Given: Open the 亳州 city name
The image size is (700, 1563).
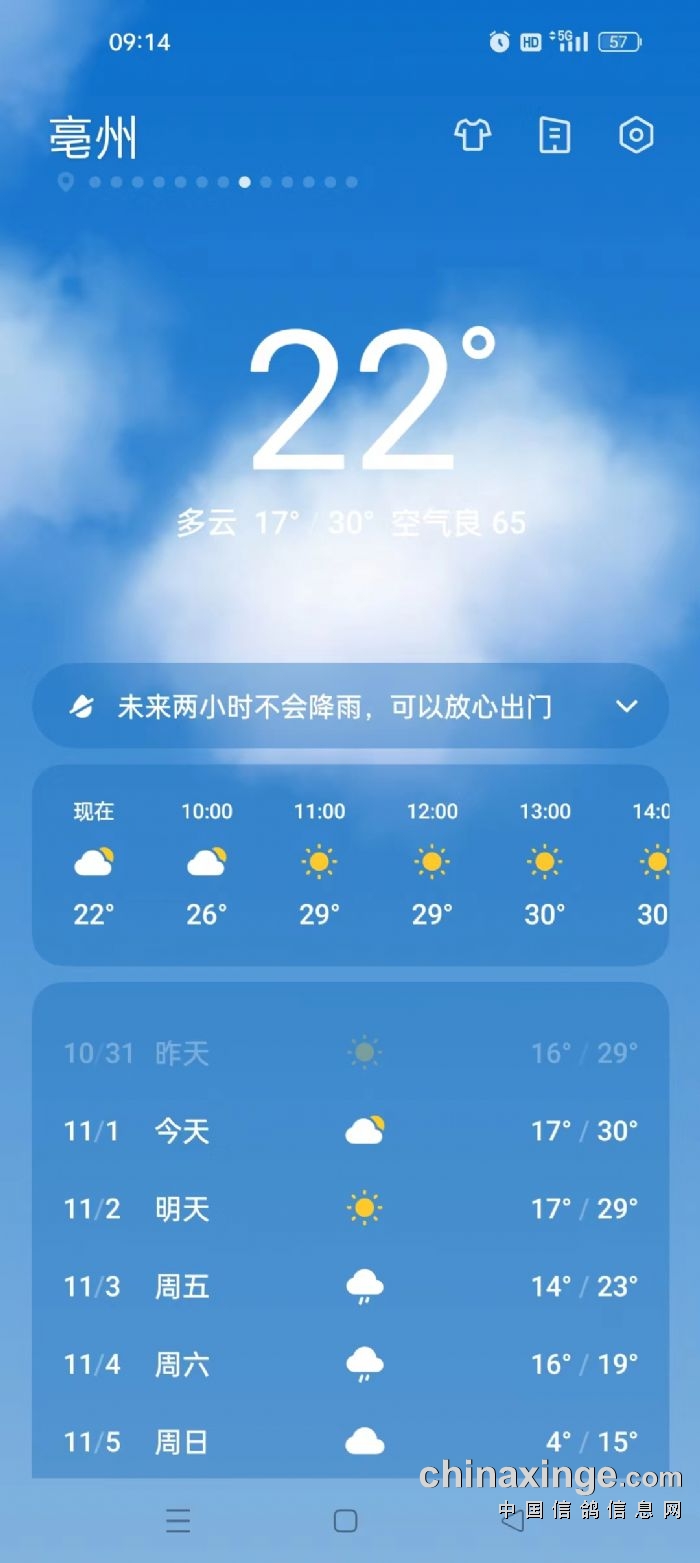Looking at the screenshot, I should [x=93, y=137].
